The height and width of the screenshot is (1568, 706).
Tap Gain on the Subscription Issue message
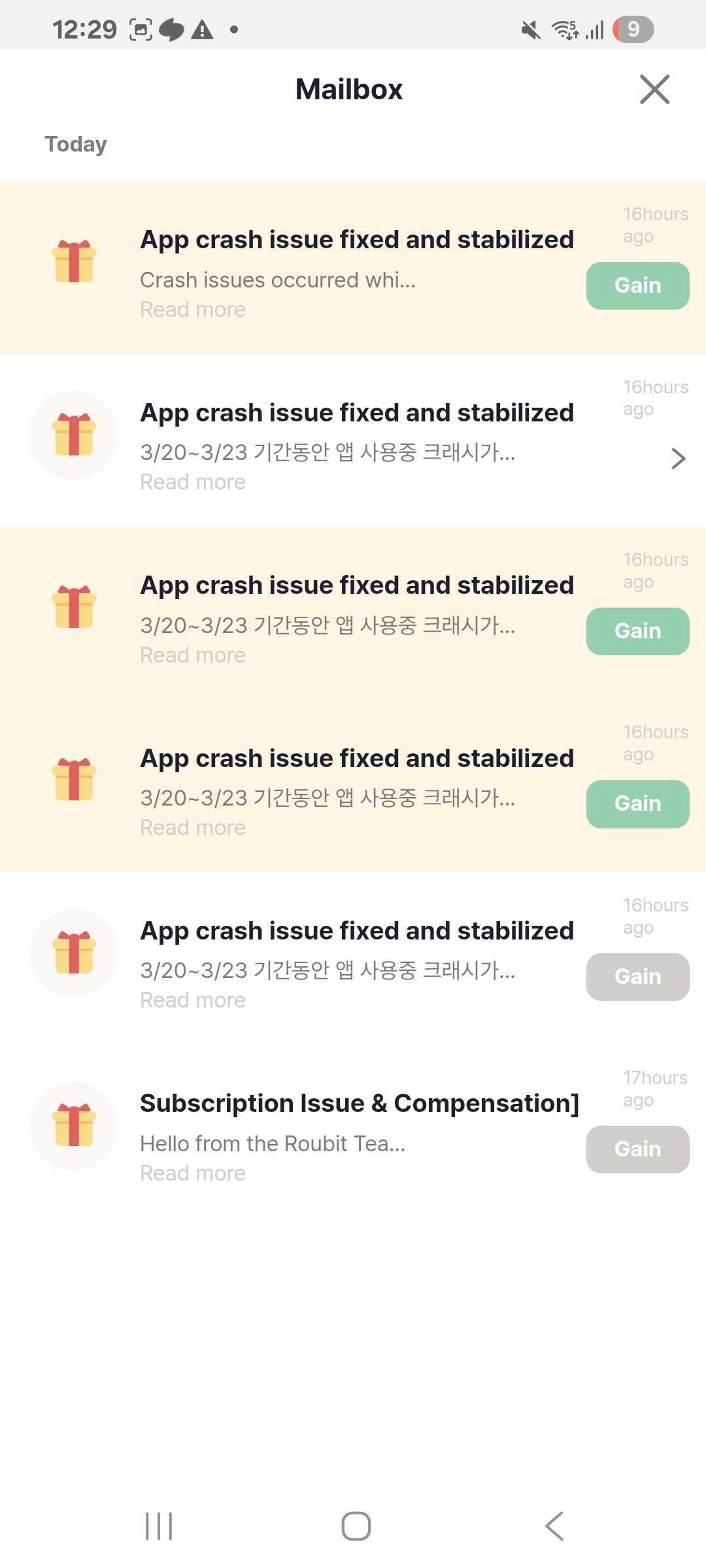tap(637, 1149)
